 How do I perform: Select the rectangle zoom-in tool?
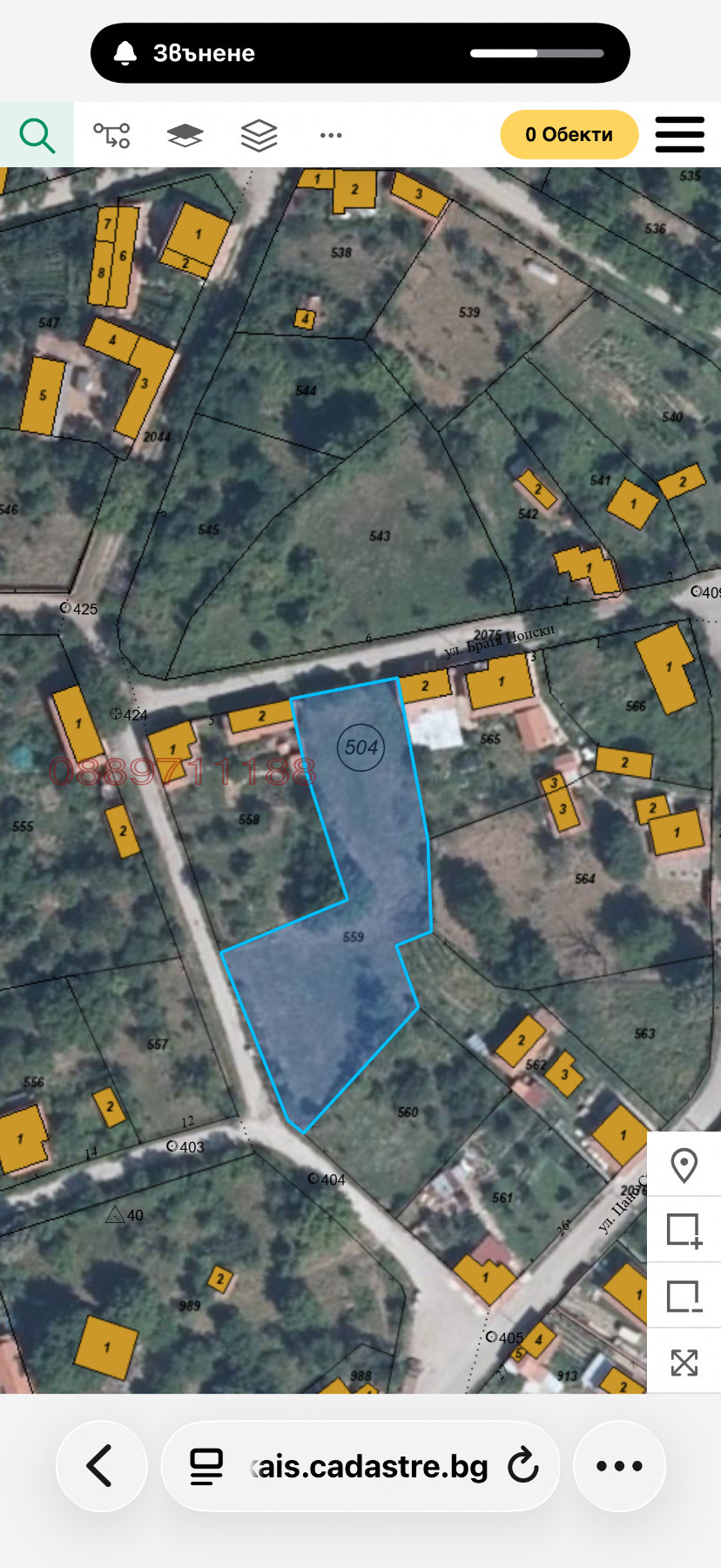click(x=684, y=1230)
